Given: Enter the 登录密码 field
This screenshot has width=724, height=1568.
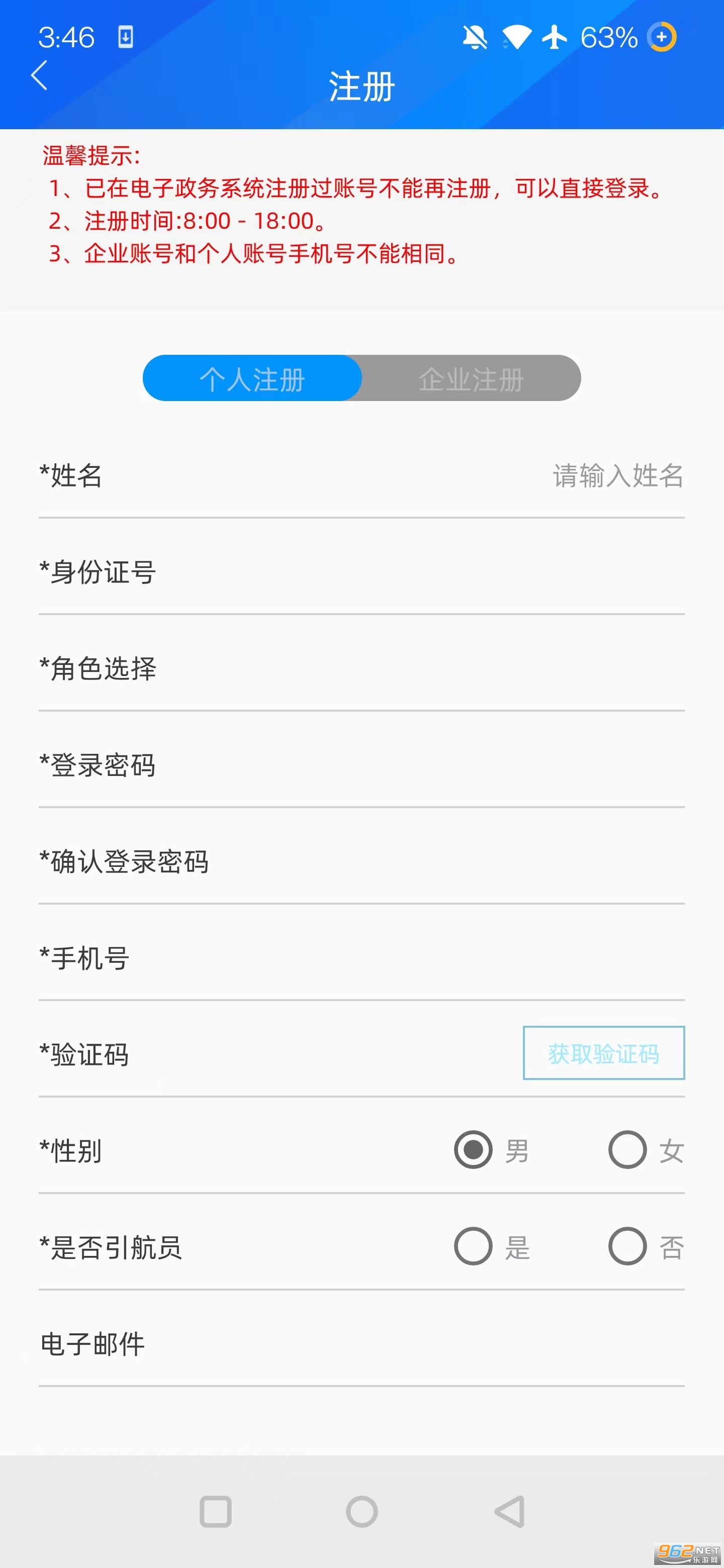Looking at the screenshot, I should 426,765.
